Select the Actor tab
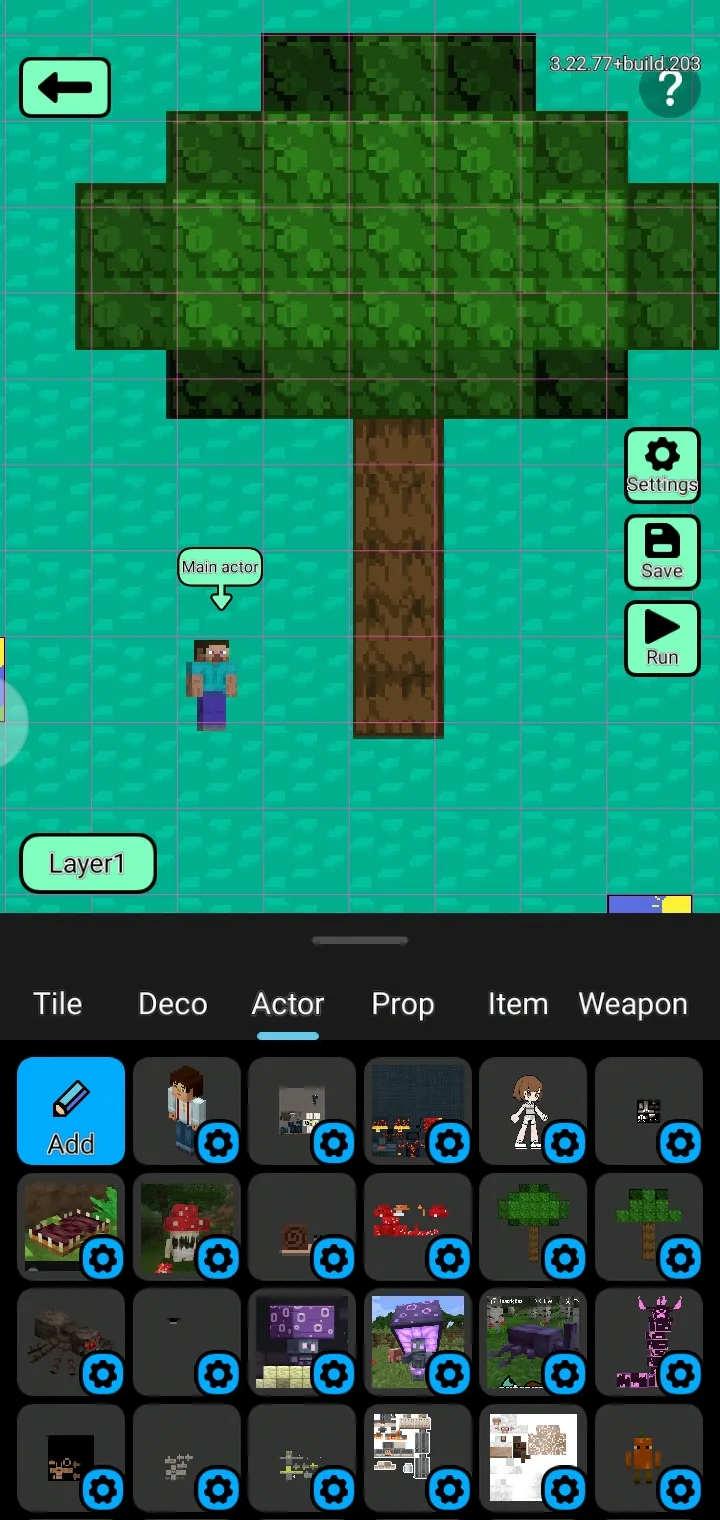Image resolution: width=720 pixels, height=1520 pixels. point(288,1004)
